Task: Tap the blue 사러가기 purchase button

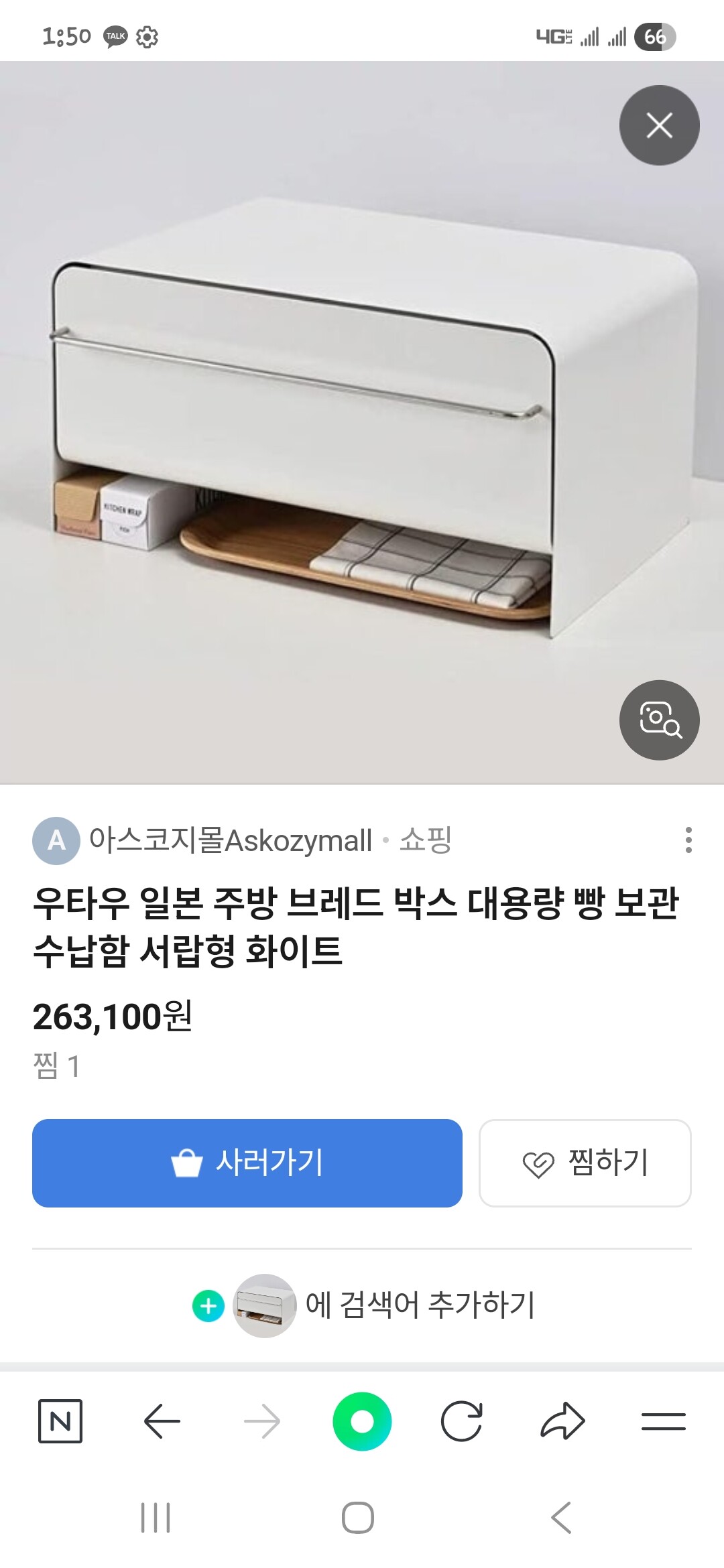Action: (x=247, y=1163)
